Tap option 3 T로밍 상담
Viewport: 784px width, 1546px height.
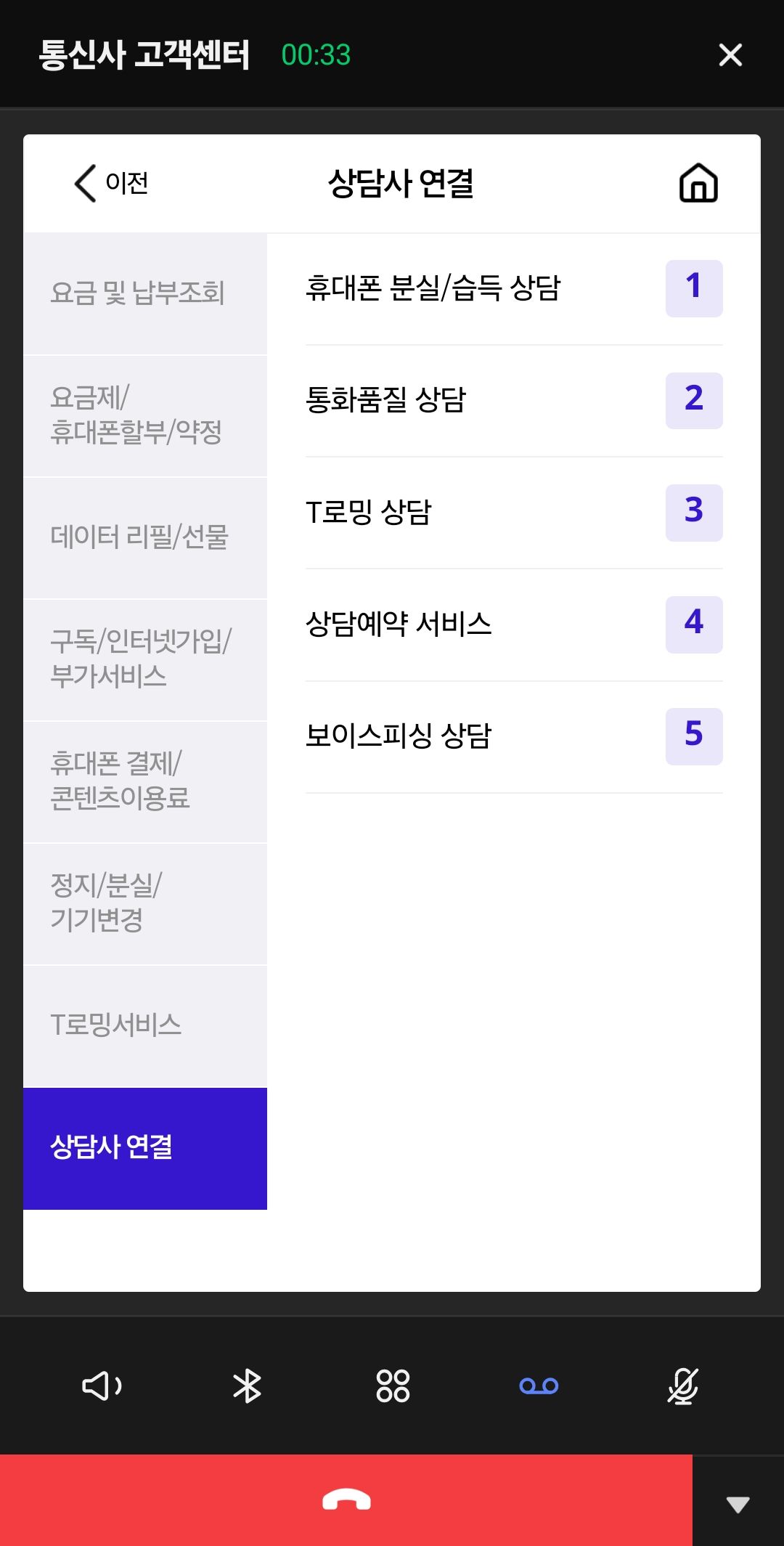(x=508, y=512)
